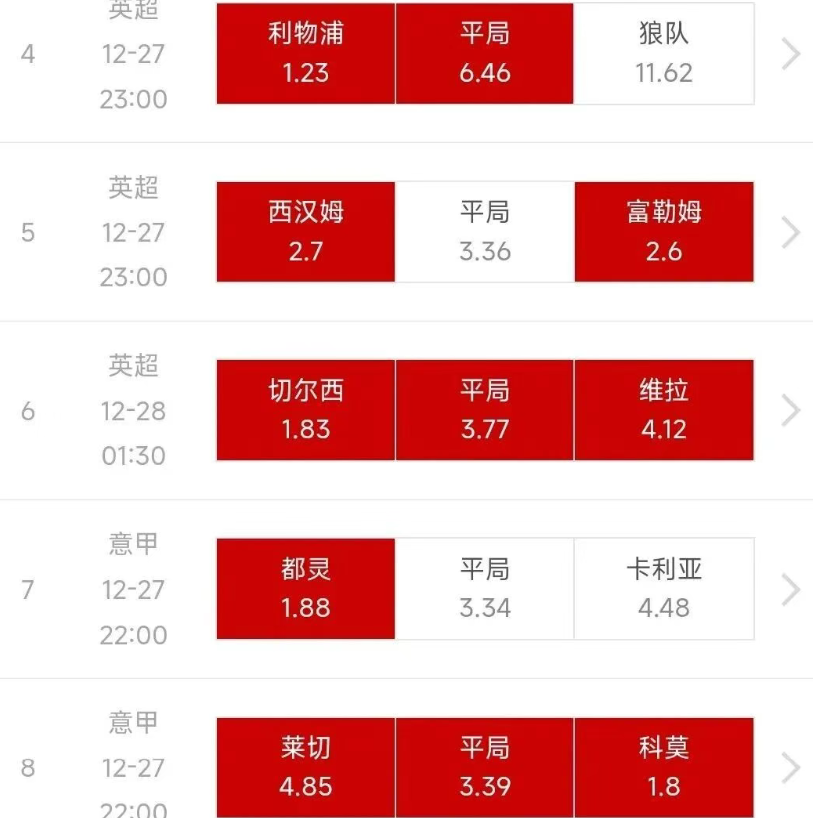This screenshot has height=818, width=813.
Task: Expand match 5 西汉姆 vs 富勒姆 chevron
Action: point(790,232)
